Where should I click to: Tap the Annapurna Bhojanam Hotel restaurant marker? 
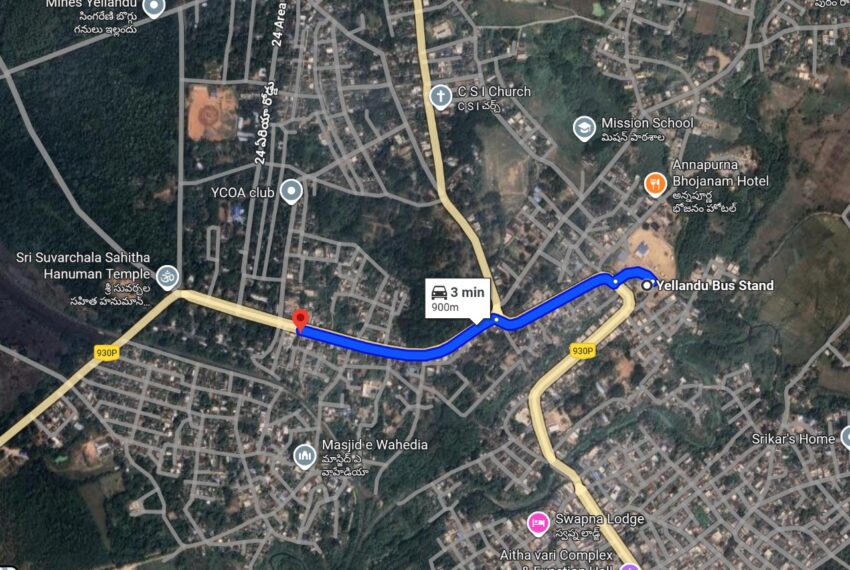pyautogui.click(x=655, y=184)
